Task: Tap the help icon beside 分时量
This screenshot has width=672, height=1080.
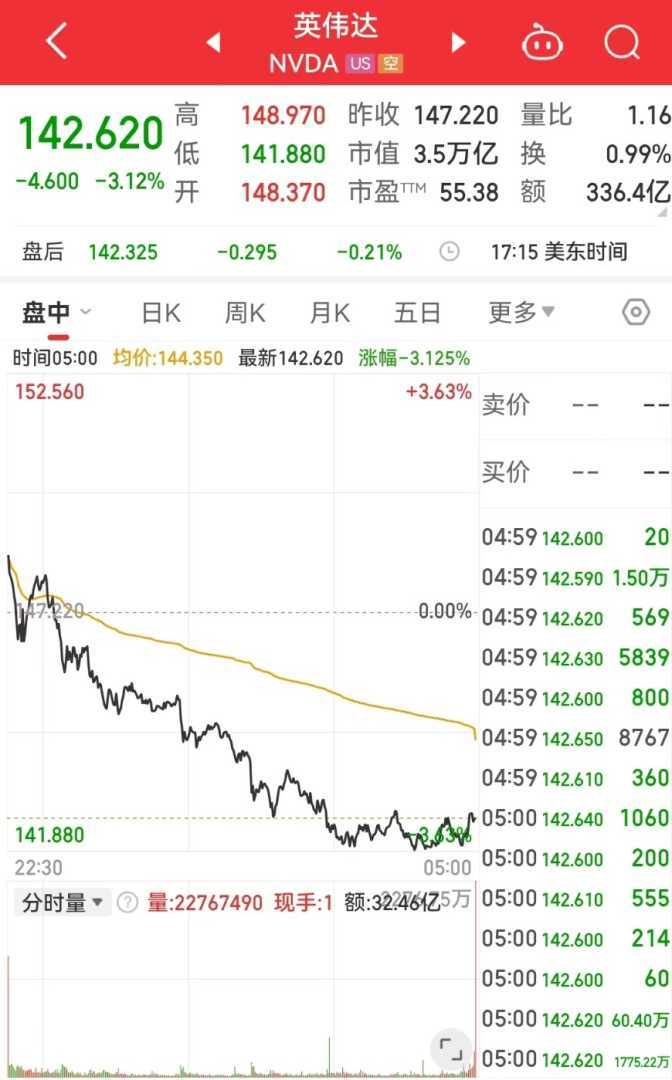Action: click(127, 903)
